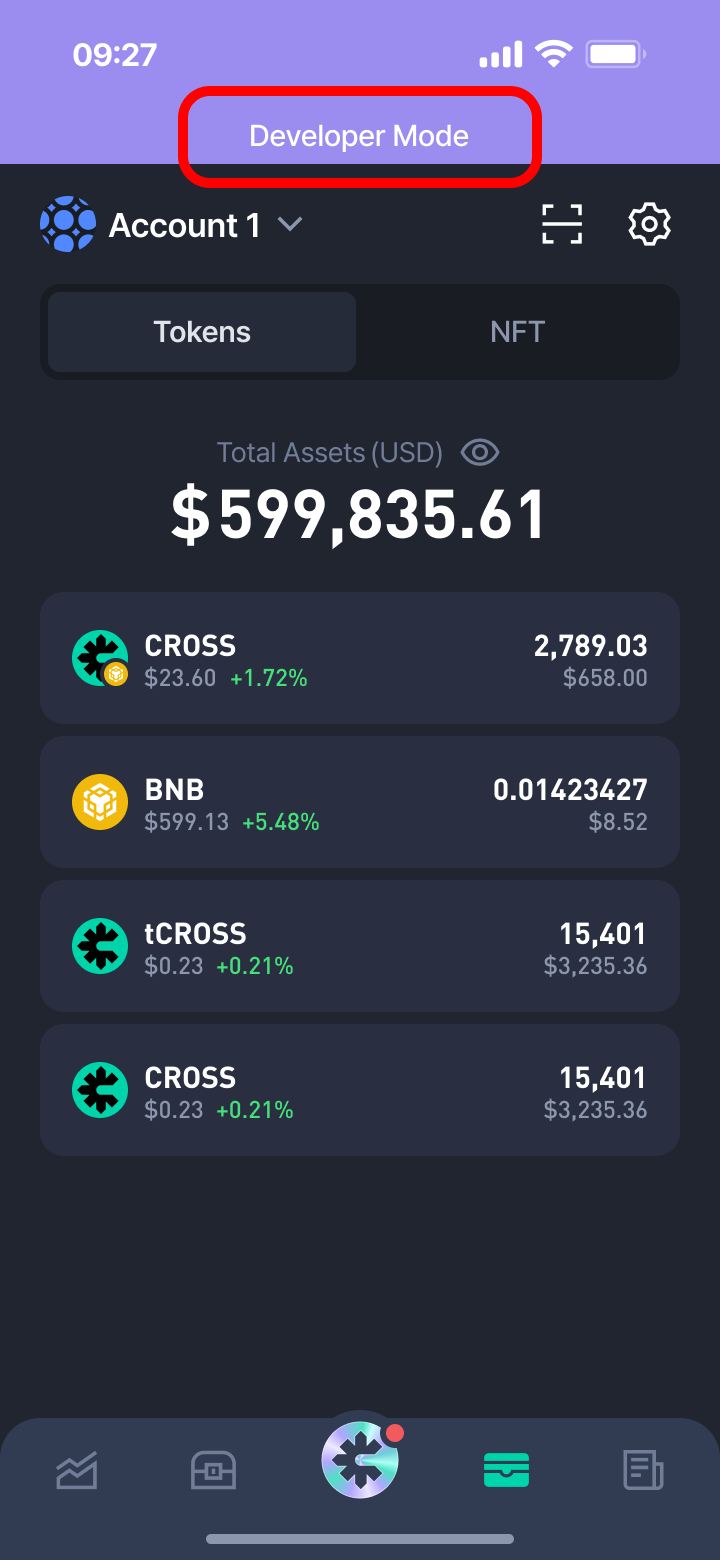Select the Tokens tab
720x1560 pixels.
pos(202,332)
